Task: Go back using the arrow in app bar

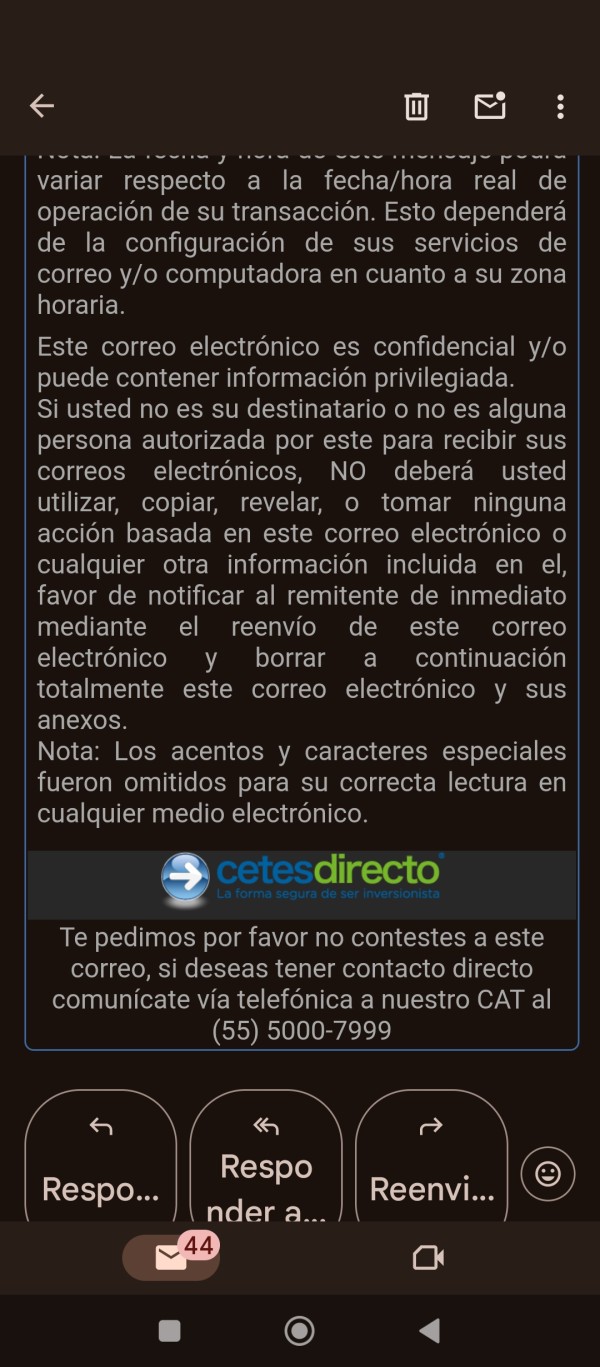Action: click(41, 106)
